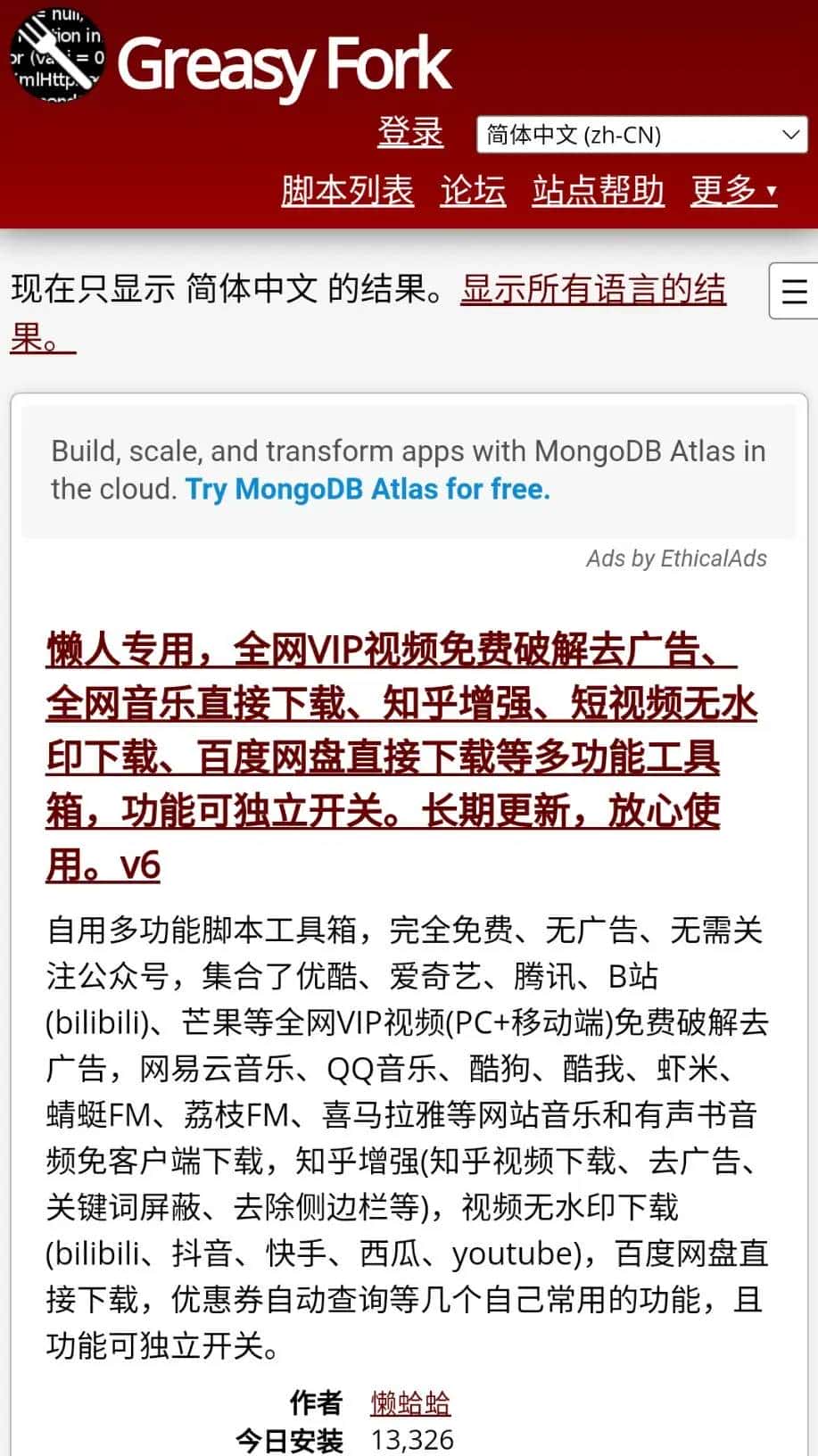Image resolution: width=818 pixels, height=1456 pixels.
Task: Show results in all languages via 显示所有语言的结果
Action: point(592,290)
